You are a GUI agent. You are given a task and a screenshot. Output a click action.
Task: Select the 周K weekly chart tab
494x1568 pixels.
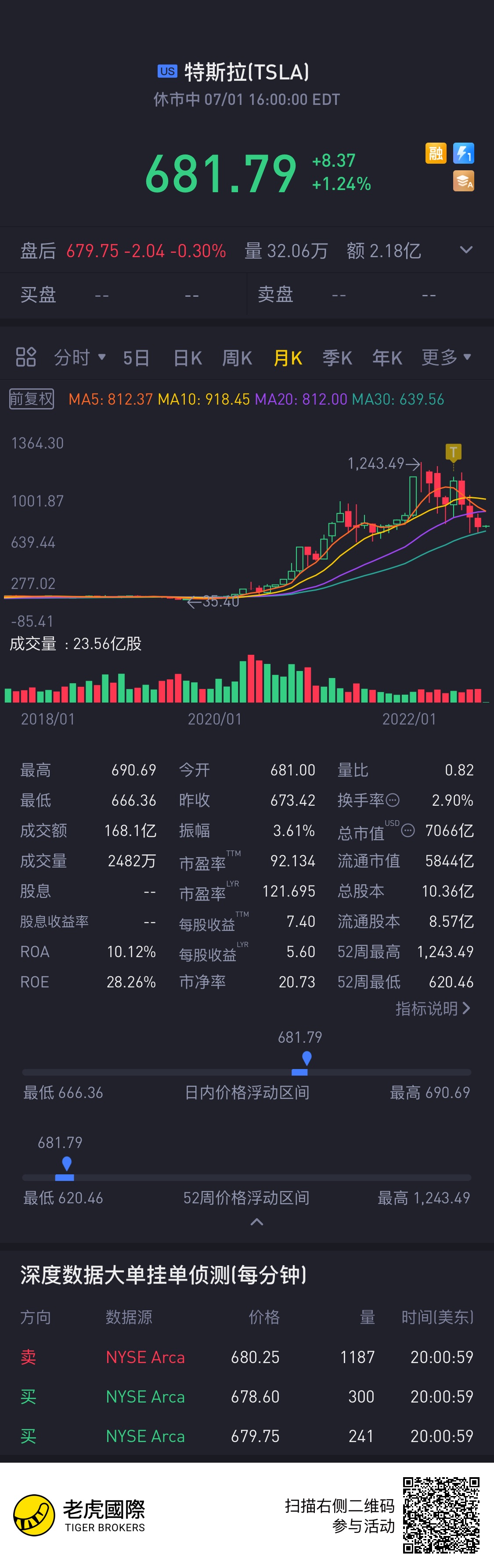coord(237,358)
